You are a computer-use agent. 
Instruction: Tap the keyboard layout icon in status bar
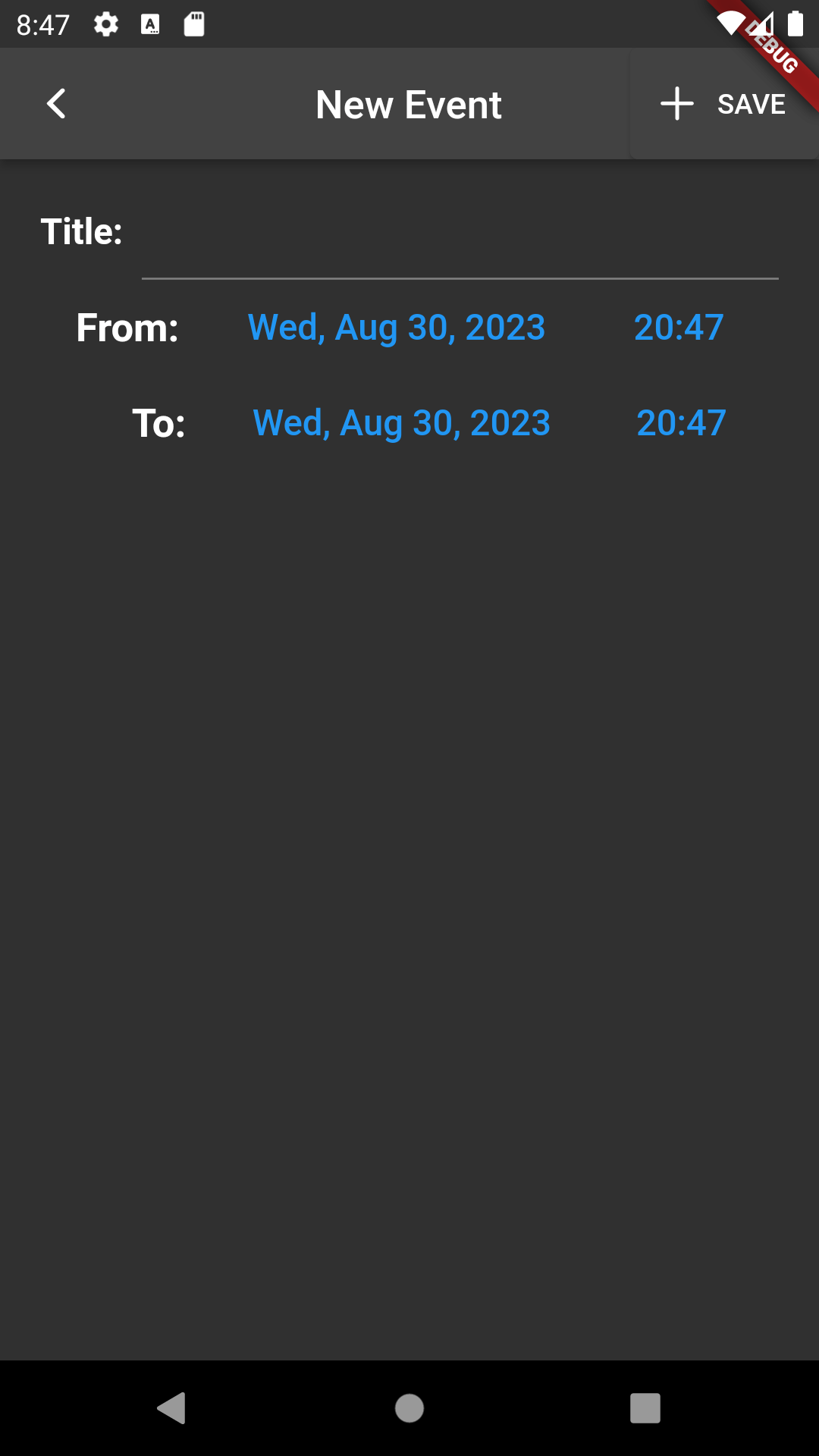[149, 24]
